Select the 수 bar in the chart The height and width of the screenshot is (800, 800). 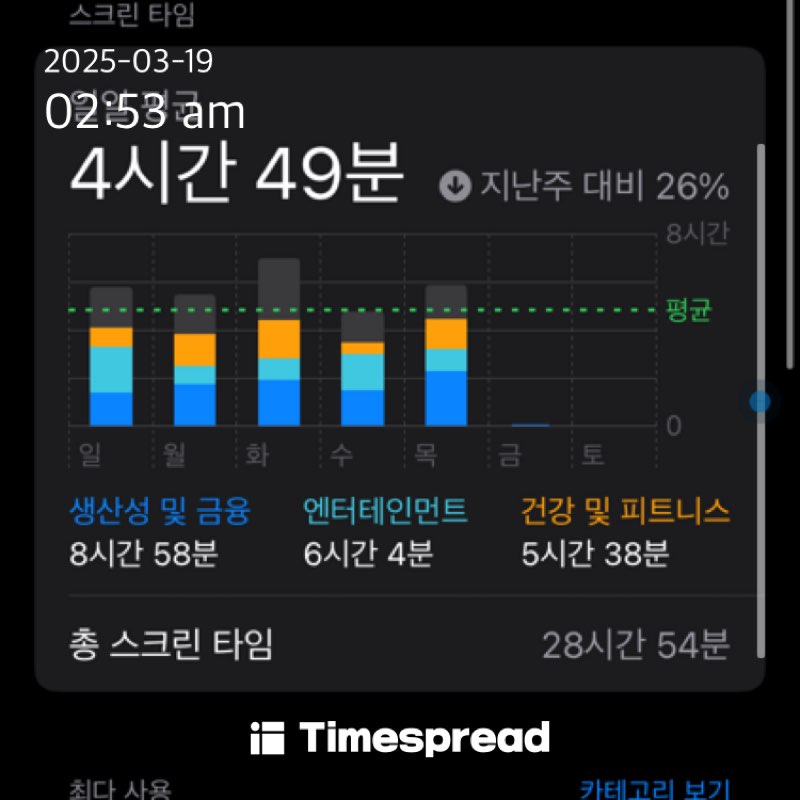point(362,370)
